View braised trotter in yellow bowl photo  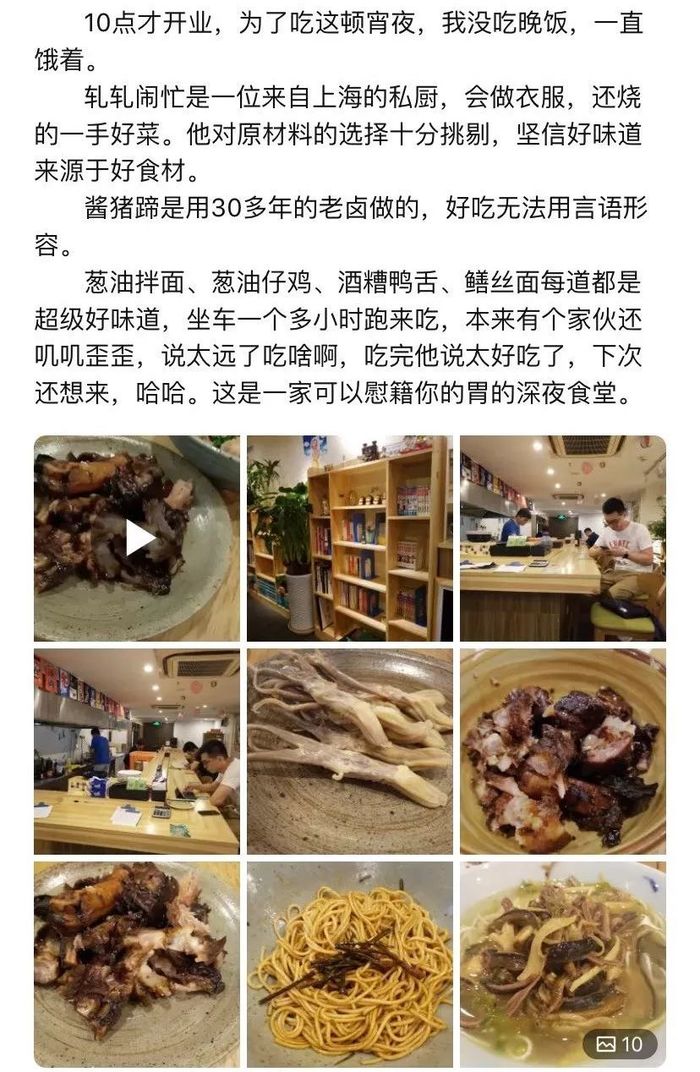point(562,751)
